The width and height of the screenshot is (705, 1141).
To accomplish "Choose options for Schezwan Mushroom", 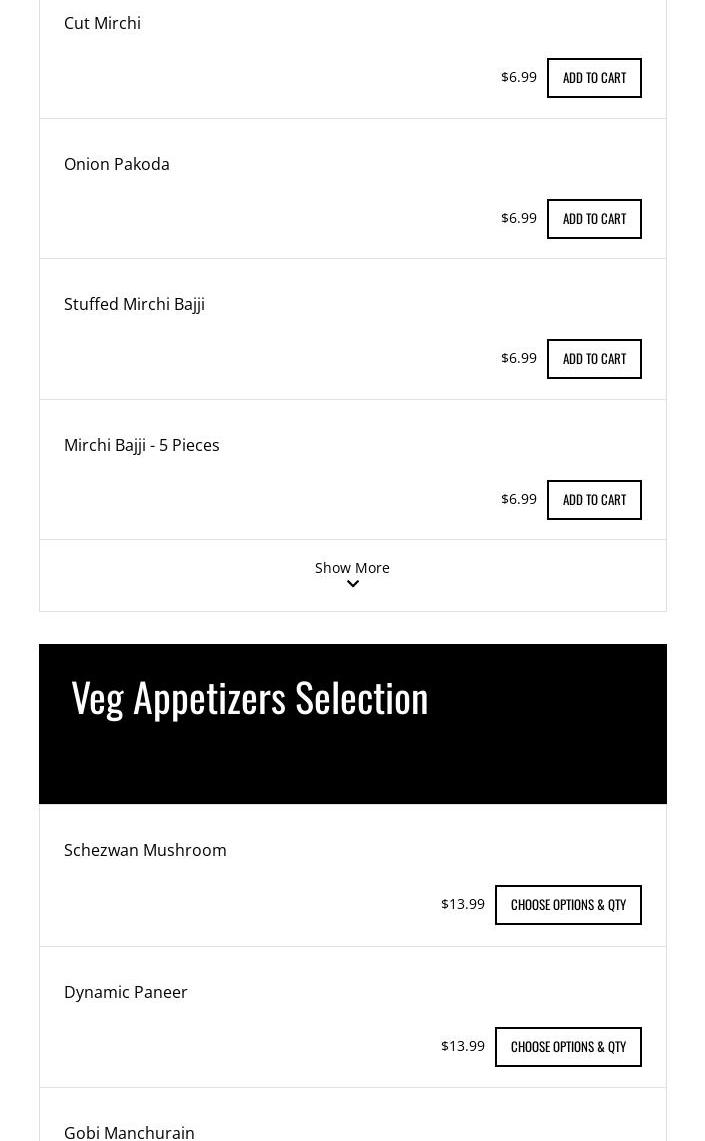I will tap(568, 905).
